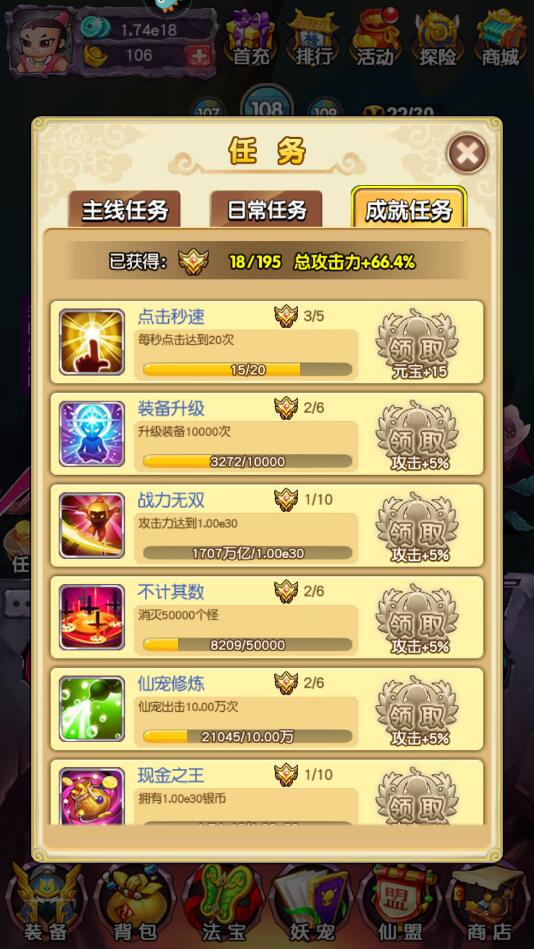Open the 首充 gift icon

click(250, 38)
